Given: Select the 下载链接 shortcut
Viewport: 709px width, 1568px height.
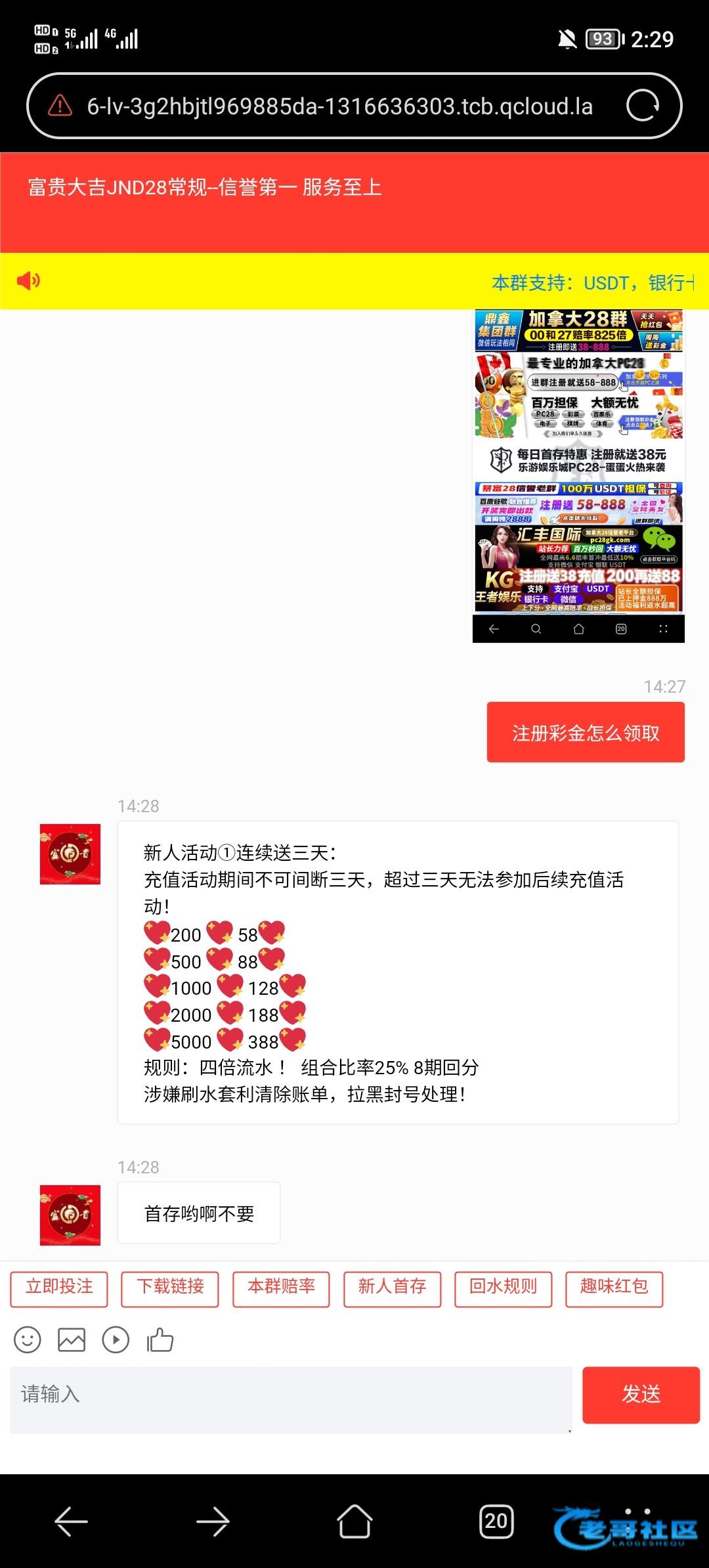Looking at the screenshot, I should 170,1286.
